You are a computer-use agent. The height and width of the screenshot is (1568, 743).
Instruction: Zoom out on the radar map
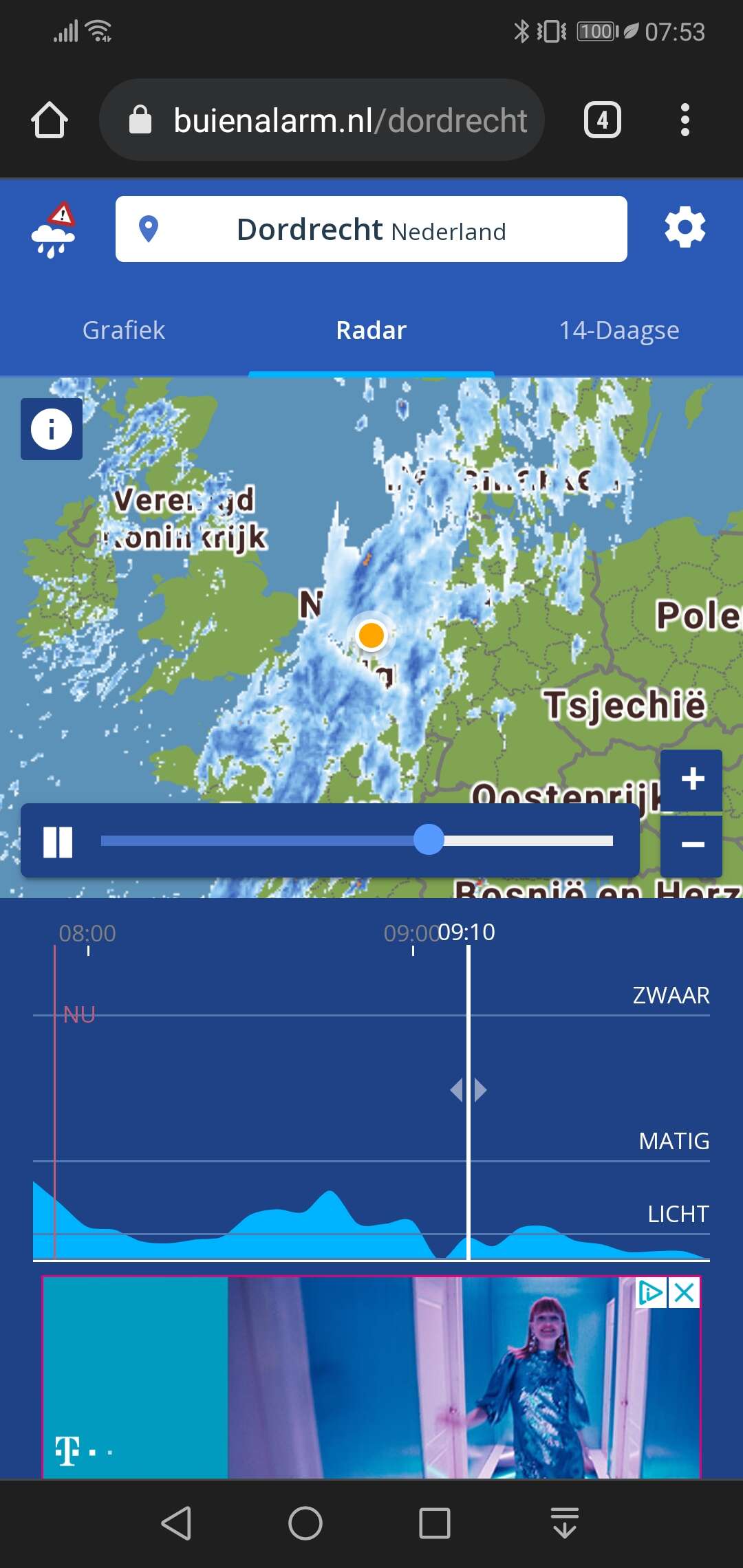pos(692,845)
